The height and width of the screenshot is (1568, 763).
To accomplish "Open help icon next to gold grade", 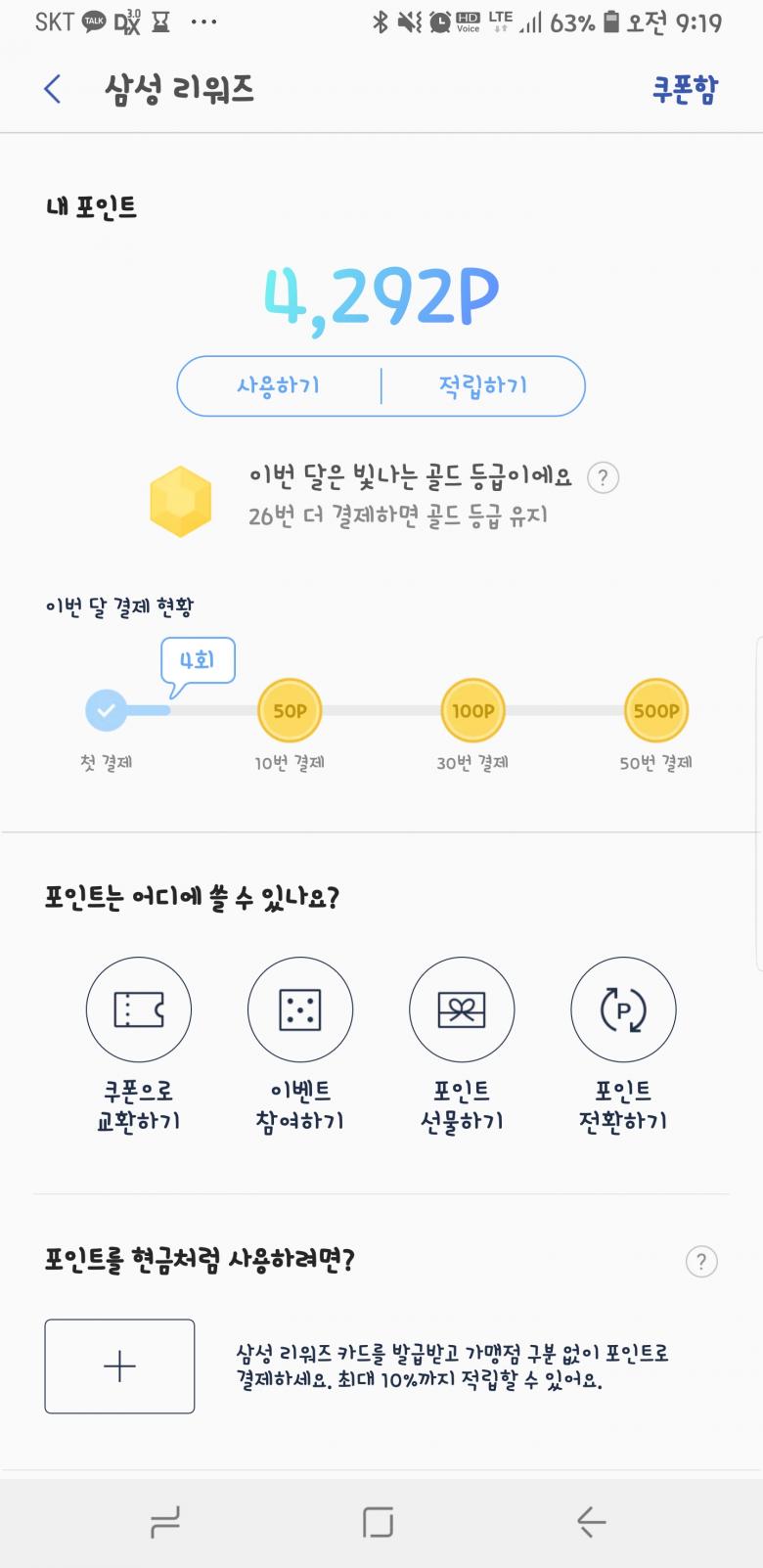I will (x=603, y=477).
